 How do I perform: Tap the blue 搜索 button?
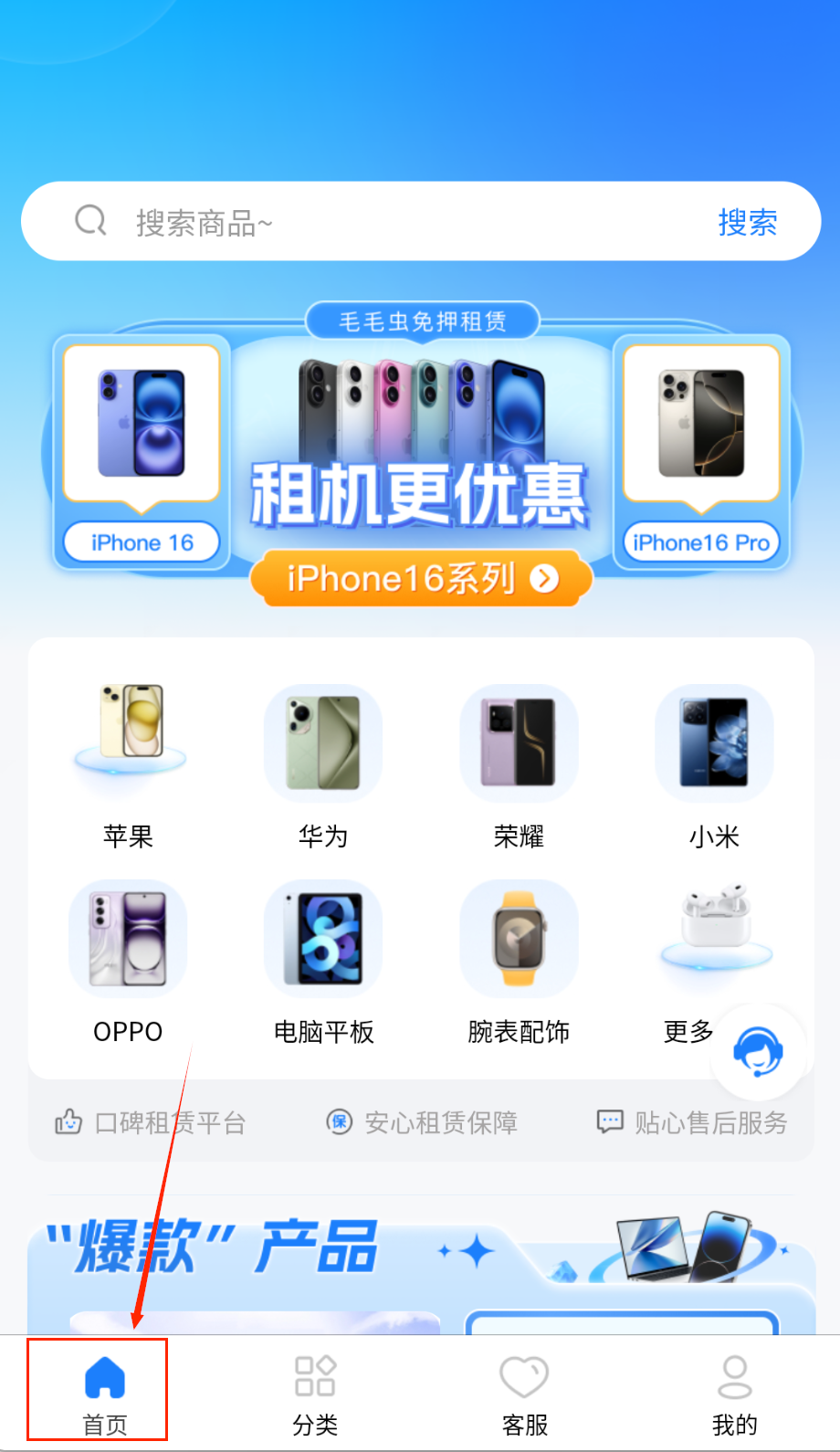(747, 222)
